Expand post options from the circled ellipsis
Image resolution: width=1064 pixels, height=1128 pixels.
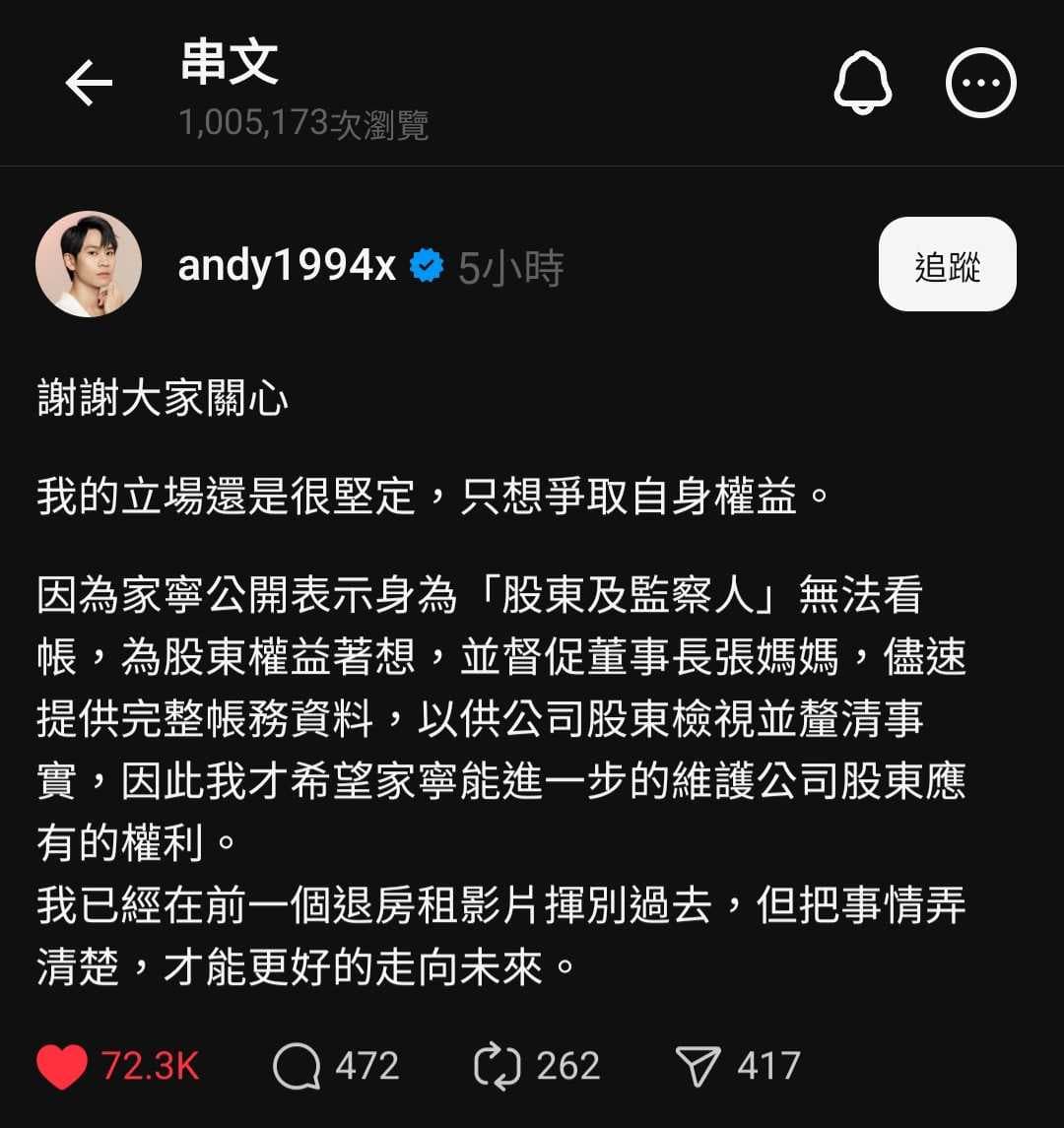tap(980, 82)
